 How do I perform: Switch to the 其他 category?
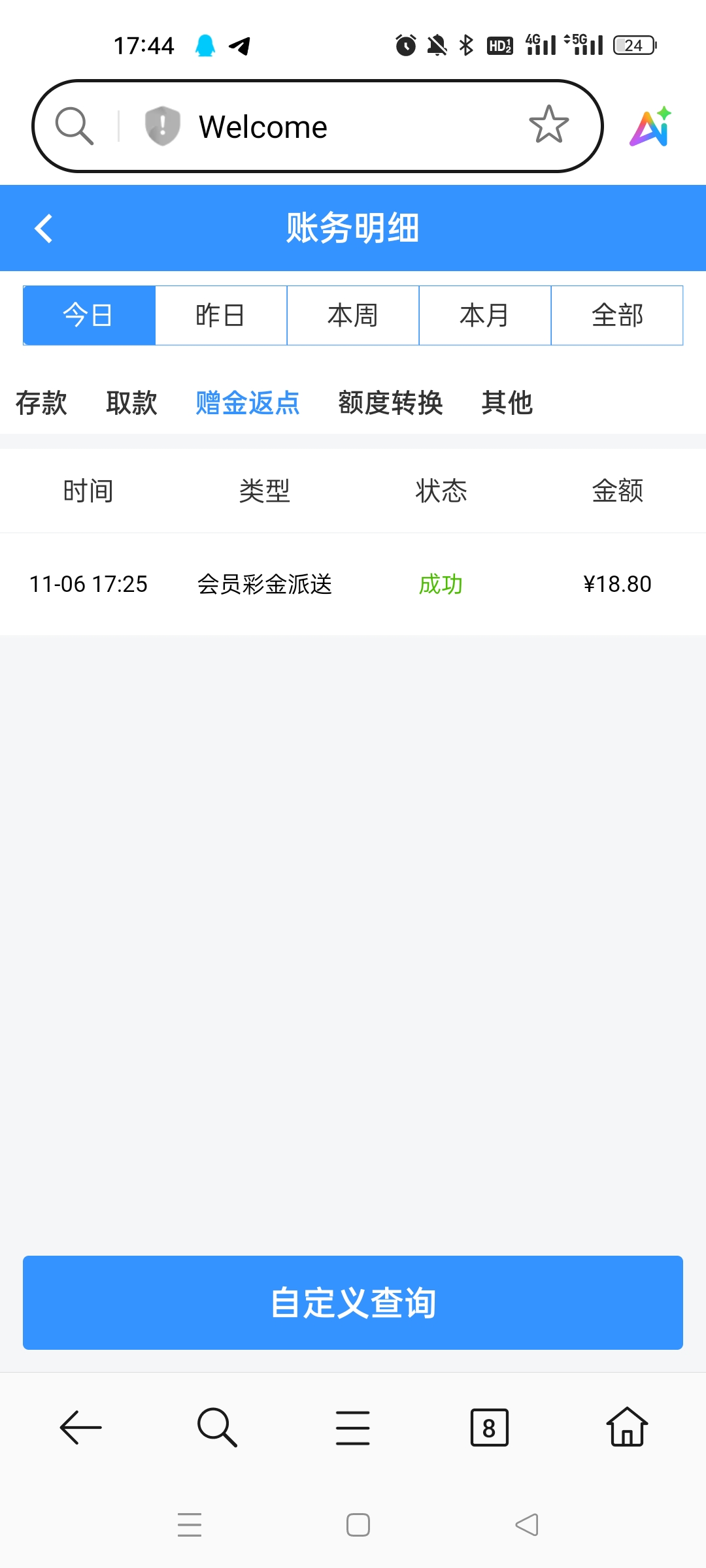pyautogui.click(x=507, y=402)
